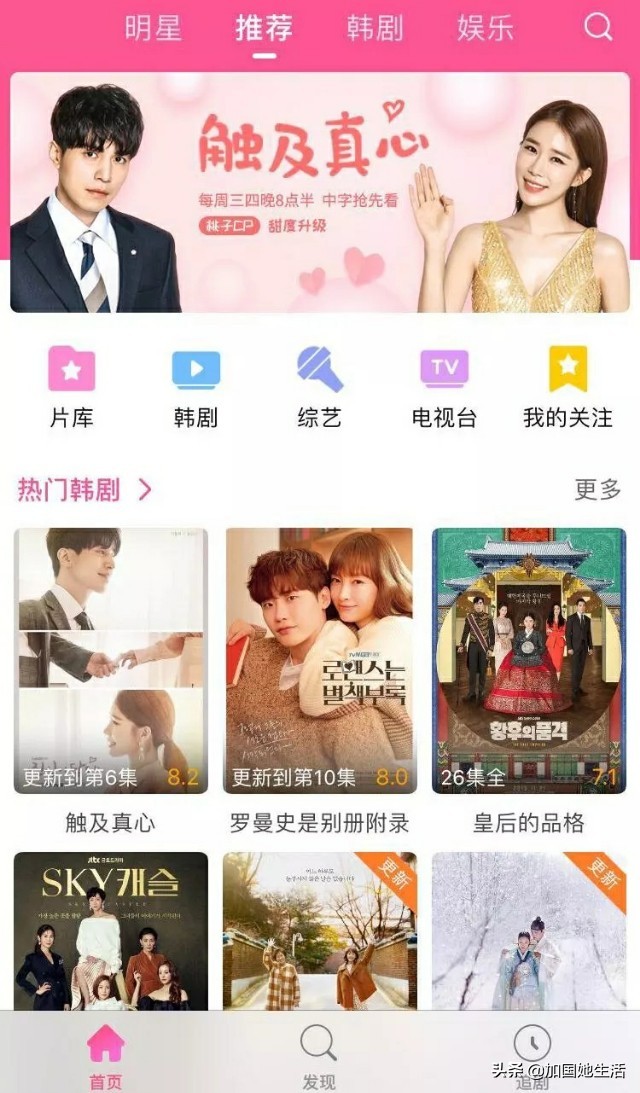This screenshot has height=1093, width=640.
Task: Switch to the 韩剧 top tab
Action: [374, 28]
